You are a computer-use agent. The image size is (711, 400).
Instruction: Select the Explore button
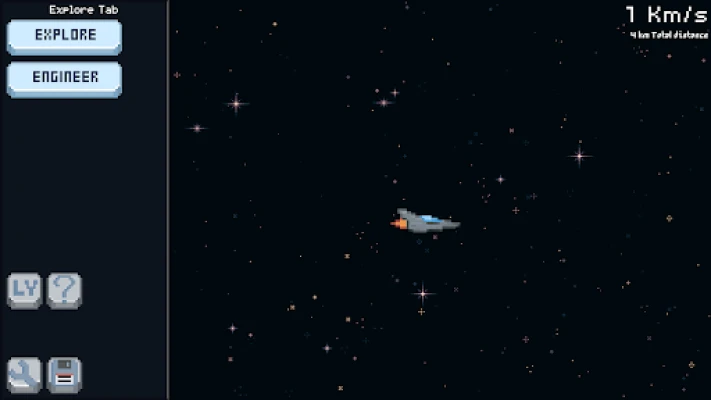click(x=64, y=37)
